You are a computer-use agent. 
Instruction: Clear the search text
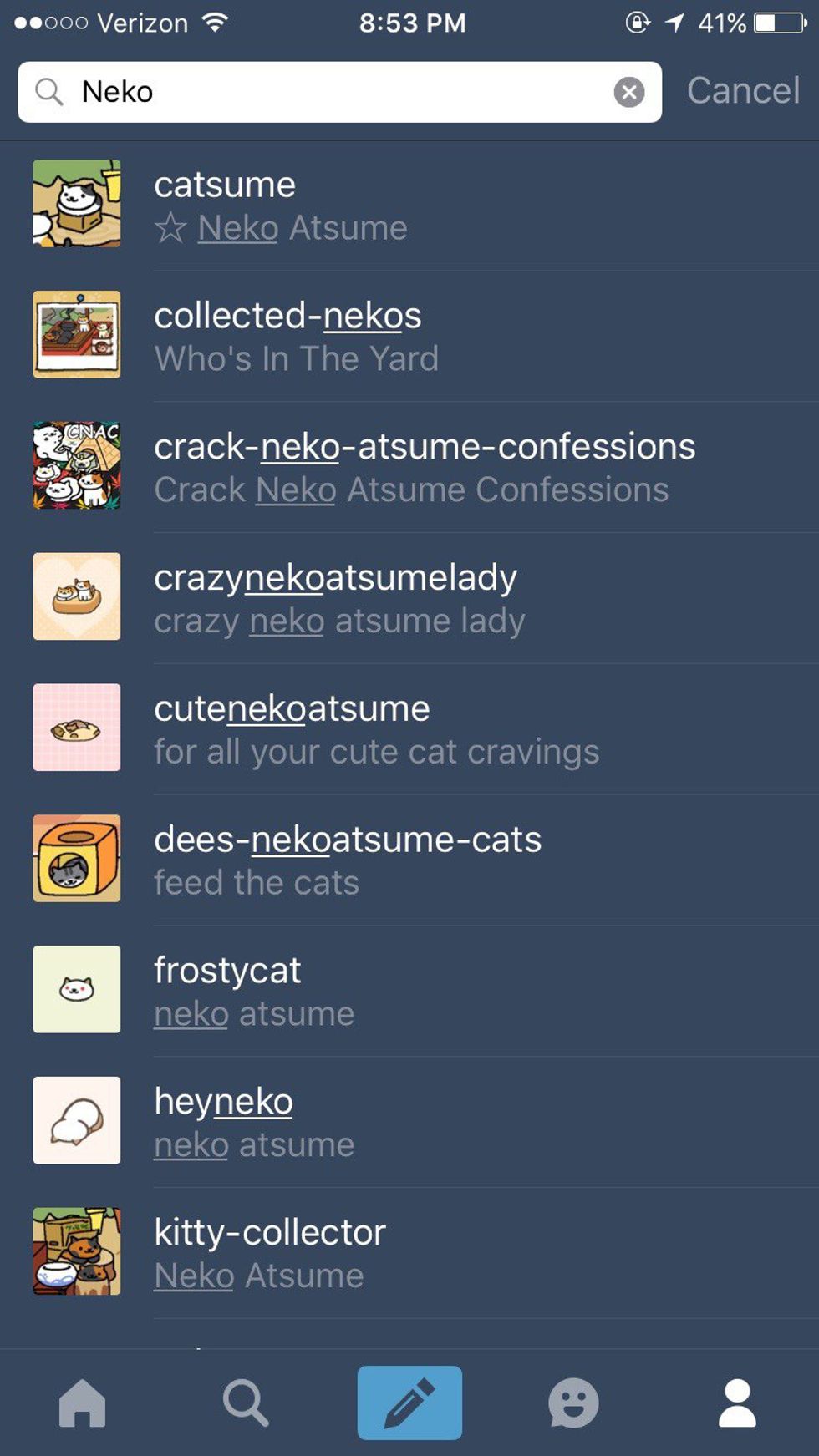click(x=629, y=92)
